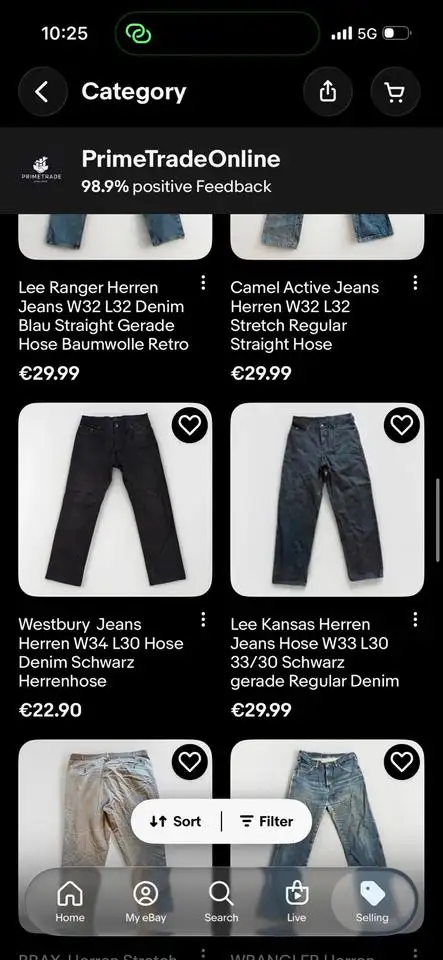
Task: View the Westbury Jeans Herren W34 L30 listing
Action: 101,653
